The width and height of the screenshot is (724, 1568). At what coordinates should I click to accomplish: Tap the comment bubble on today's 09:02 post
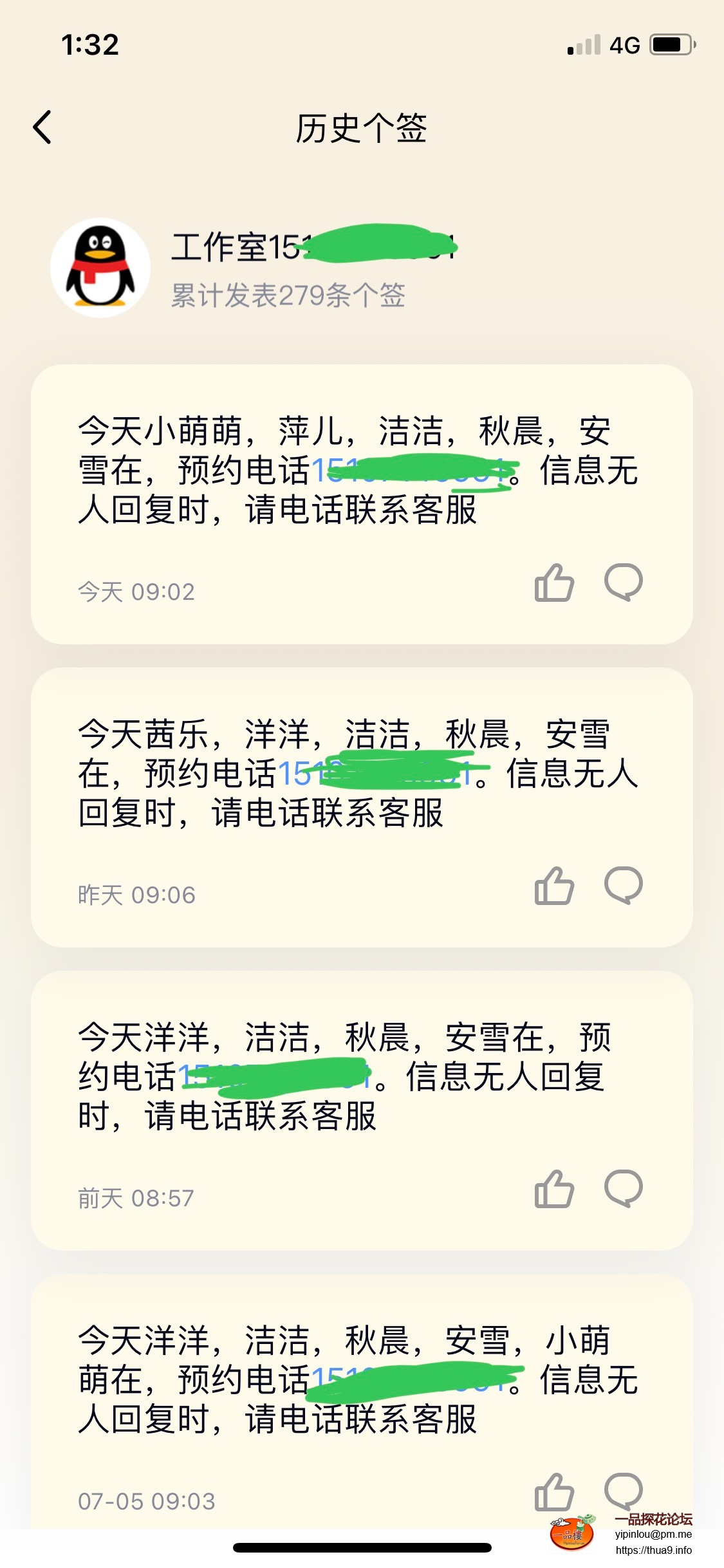pos(625,583)
